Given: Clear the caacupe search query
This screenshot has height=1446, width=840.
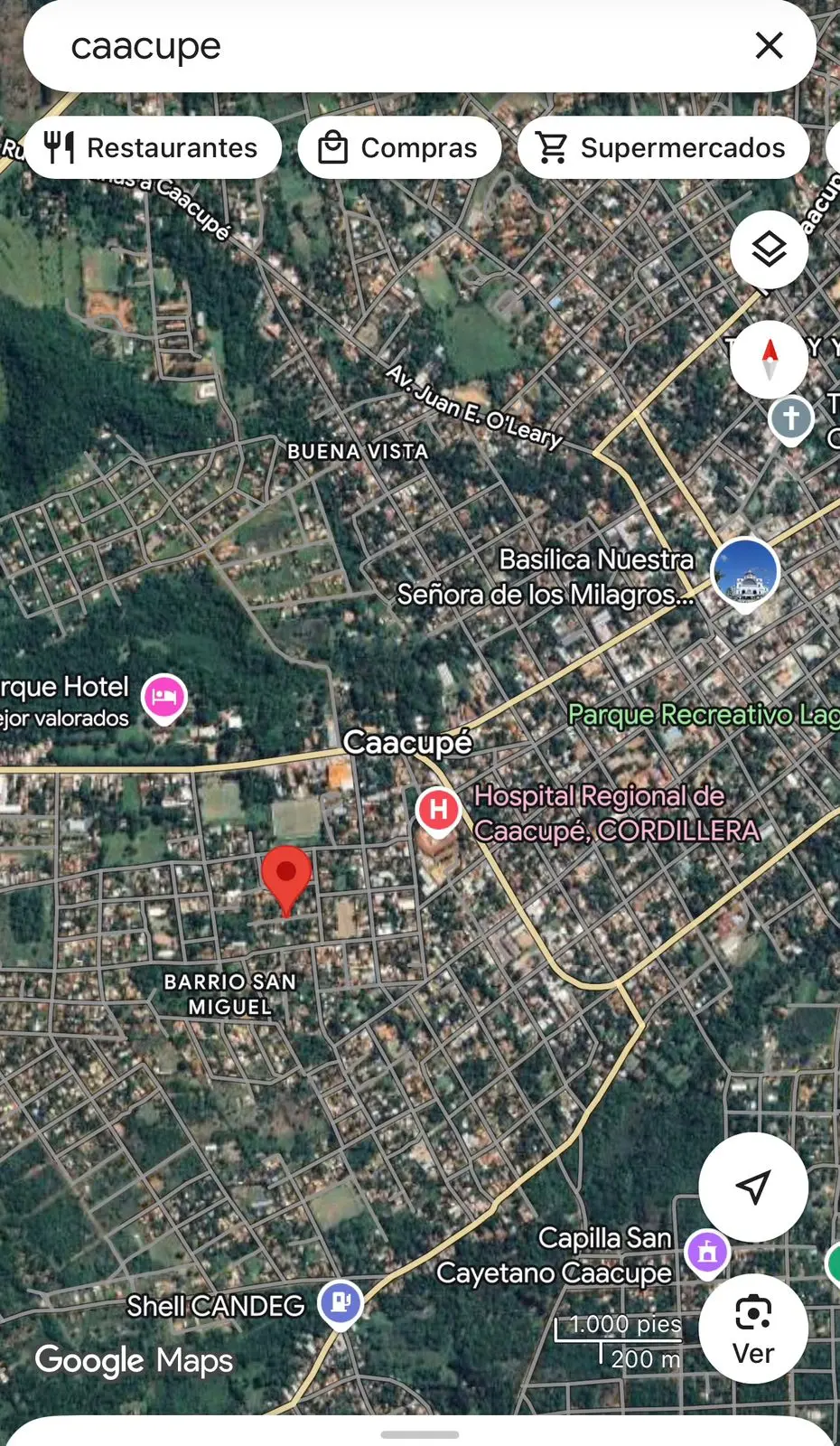Looking at the screenshot, I should [x=769, y=45].
